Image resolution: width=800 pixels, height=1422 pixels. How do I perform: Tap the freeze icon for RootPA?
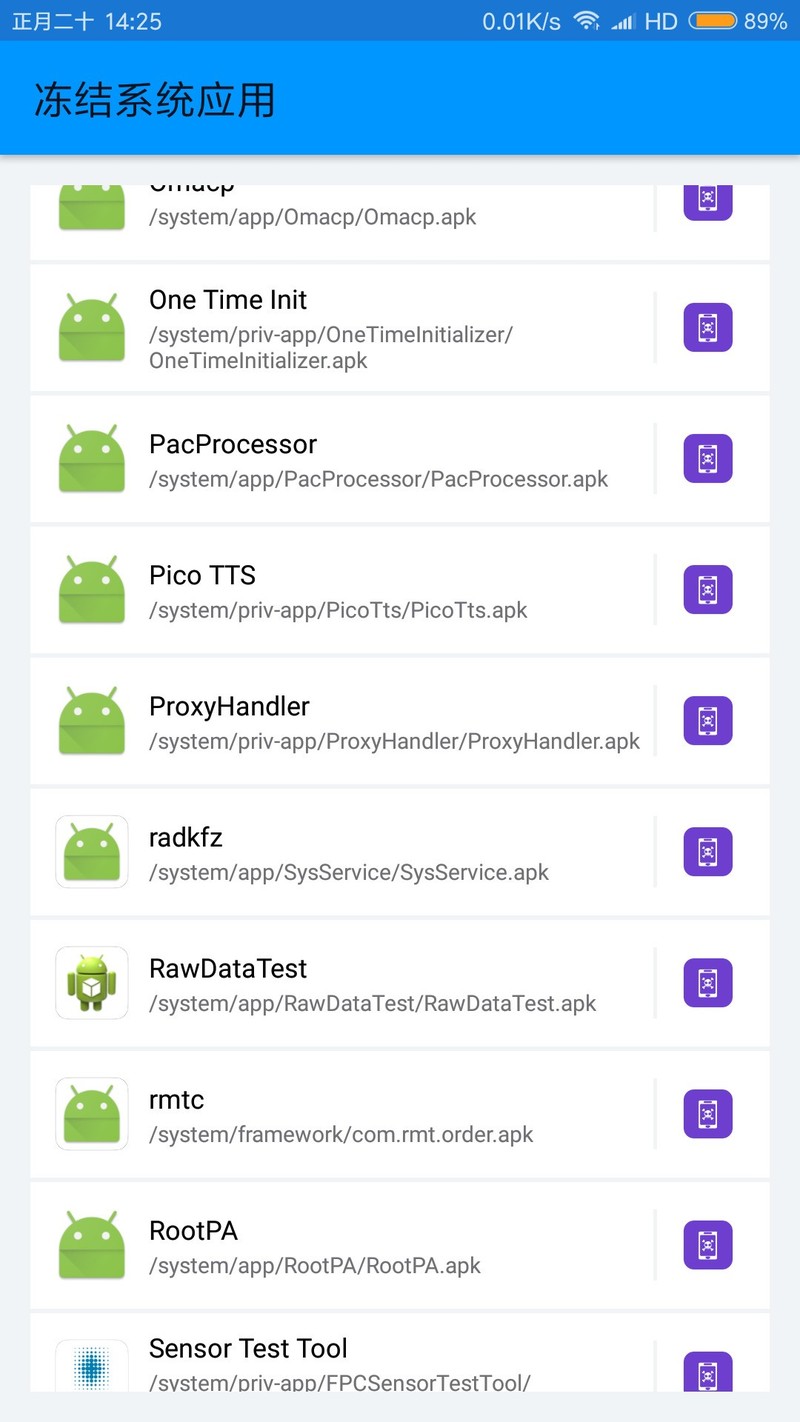[x=708, y=1244]
